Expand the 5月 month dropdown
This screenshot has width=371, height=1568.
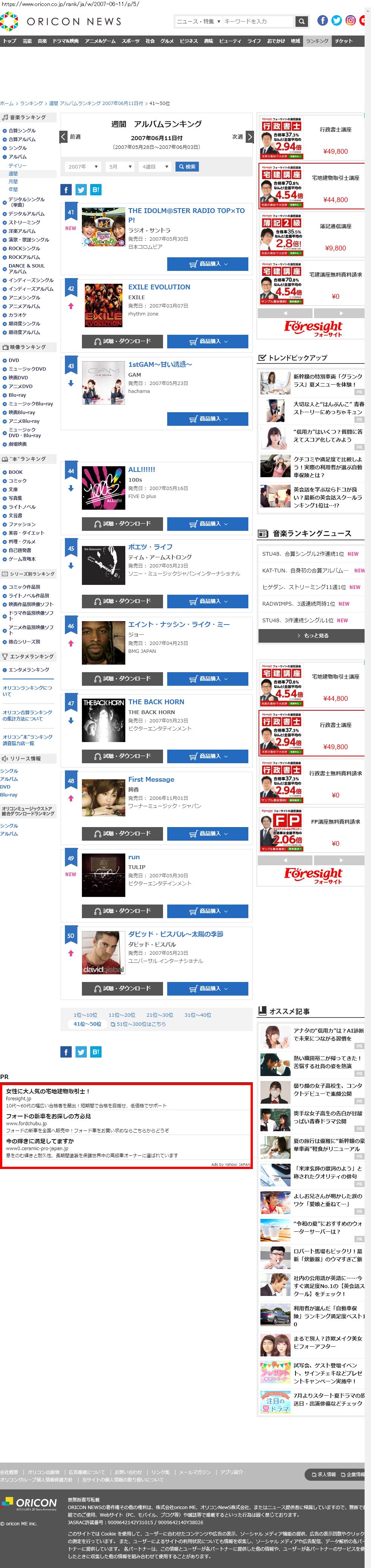coord(120,167)
